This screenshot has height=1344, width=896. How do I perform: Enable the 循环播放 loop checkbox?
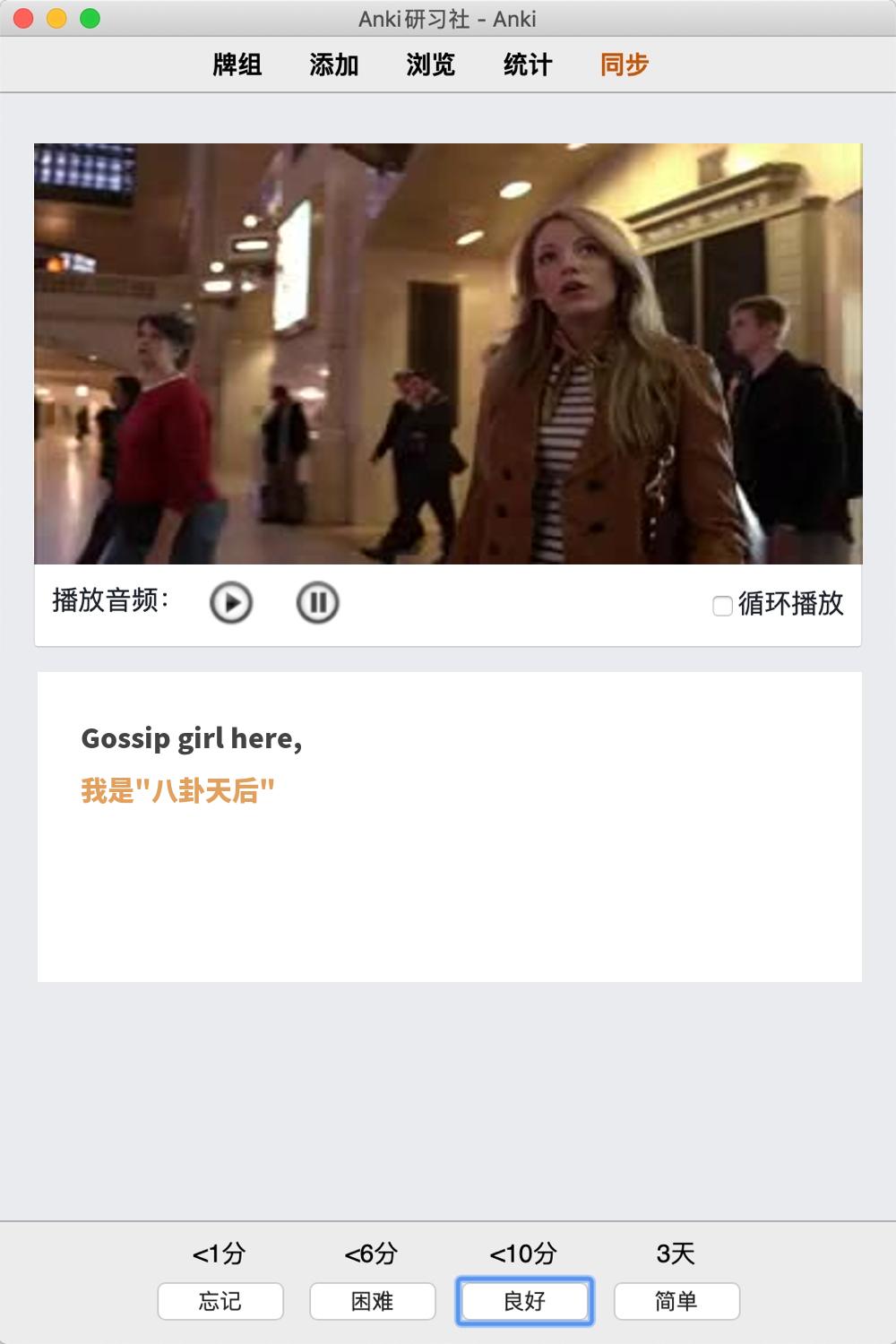(722, 607)
